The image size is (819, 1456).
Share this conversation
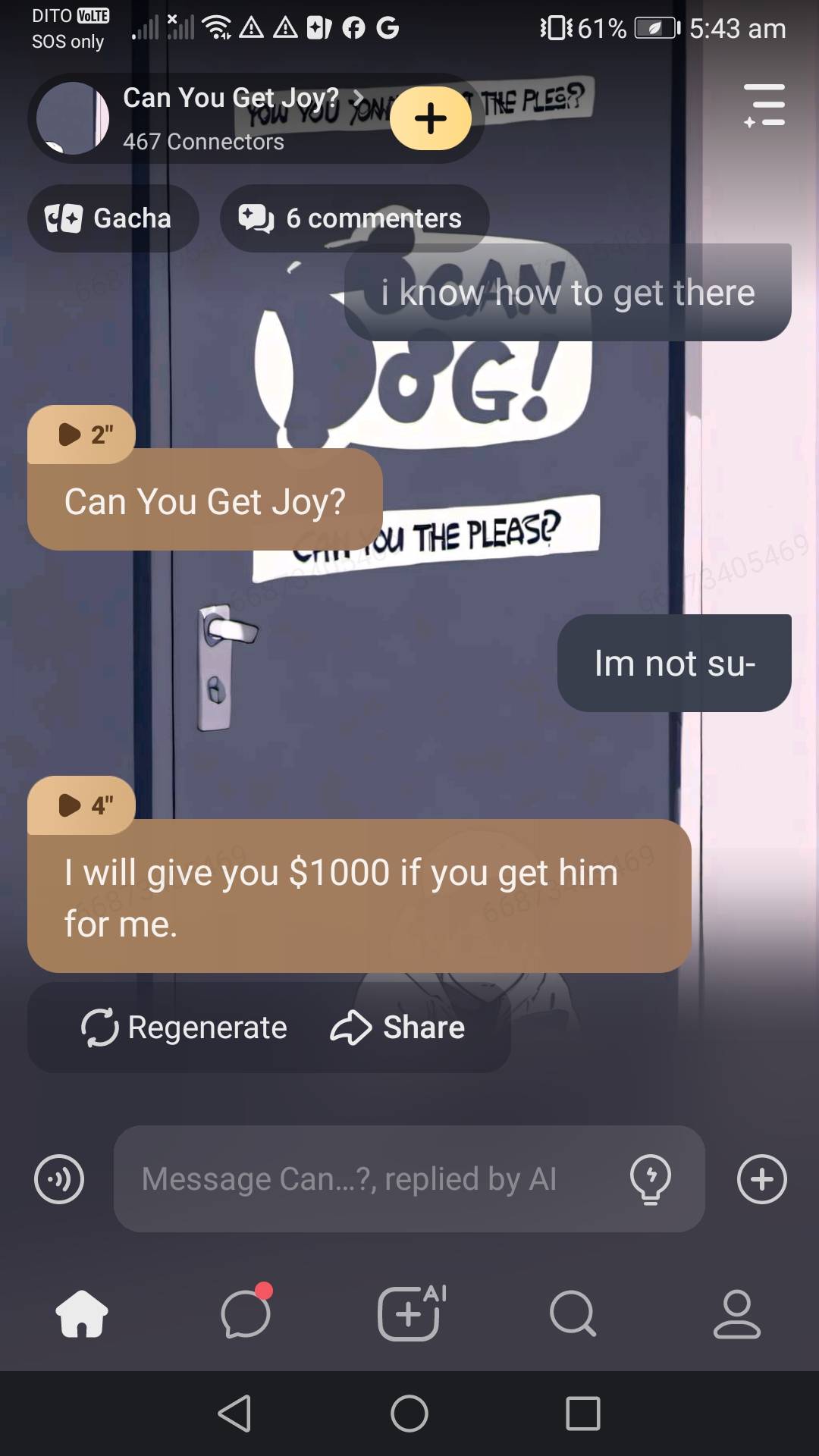coord(397,1028)
